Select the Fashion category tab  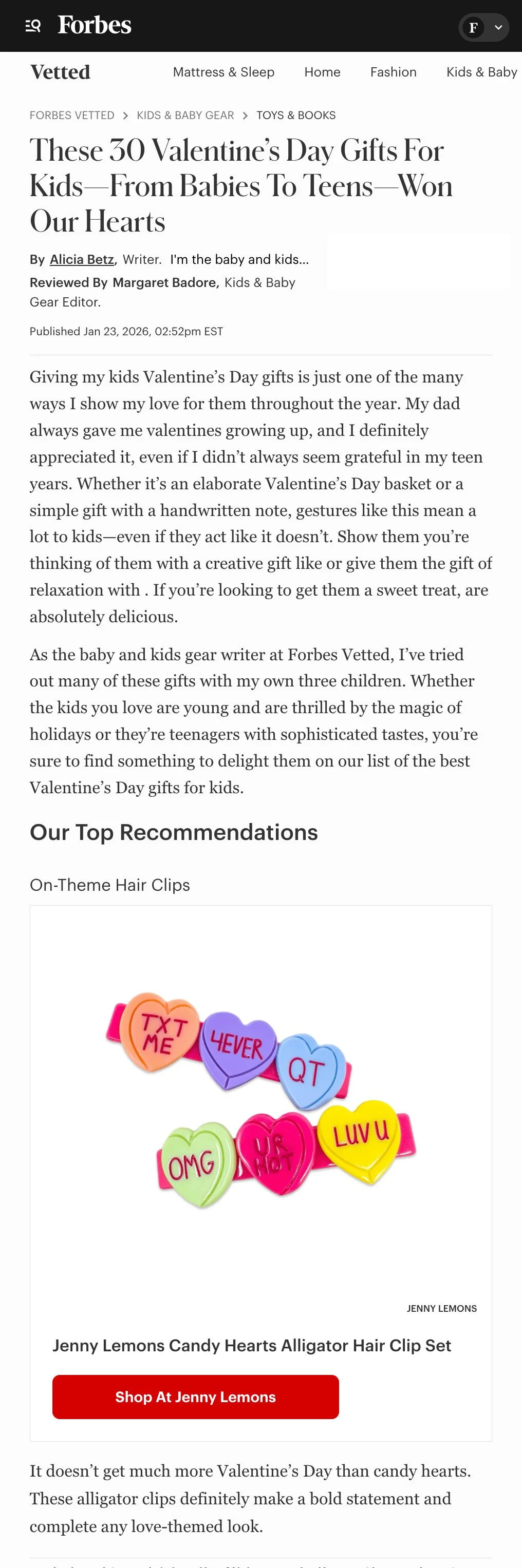(394, 72)
